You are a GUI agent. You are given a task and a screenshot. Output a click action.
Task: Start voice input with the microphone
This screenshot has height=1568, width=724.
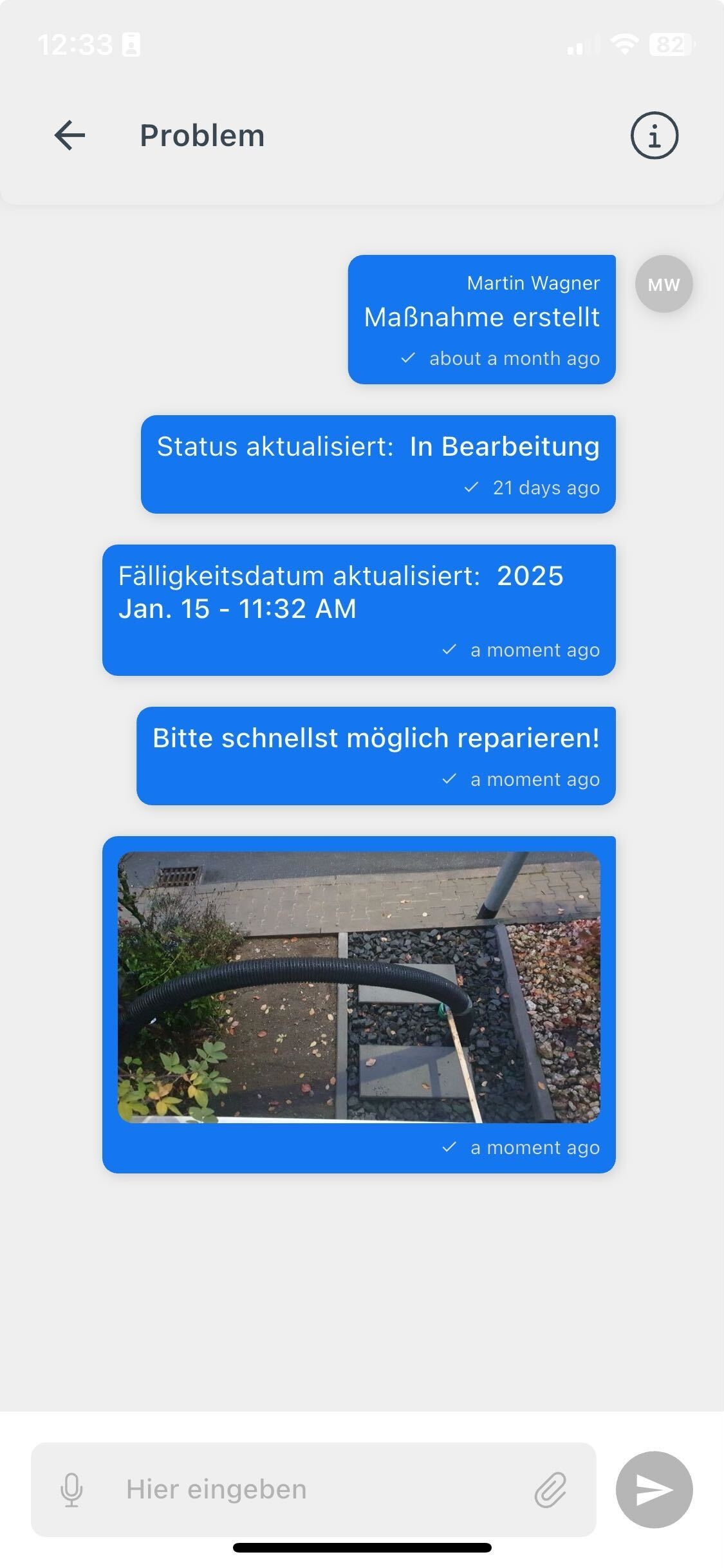click(x=71, y=1489)
